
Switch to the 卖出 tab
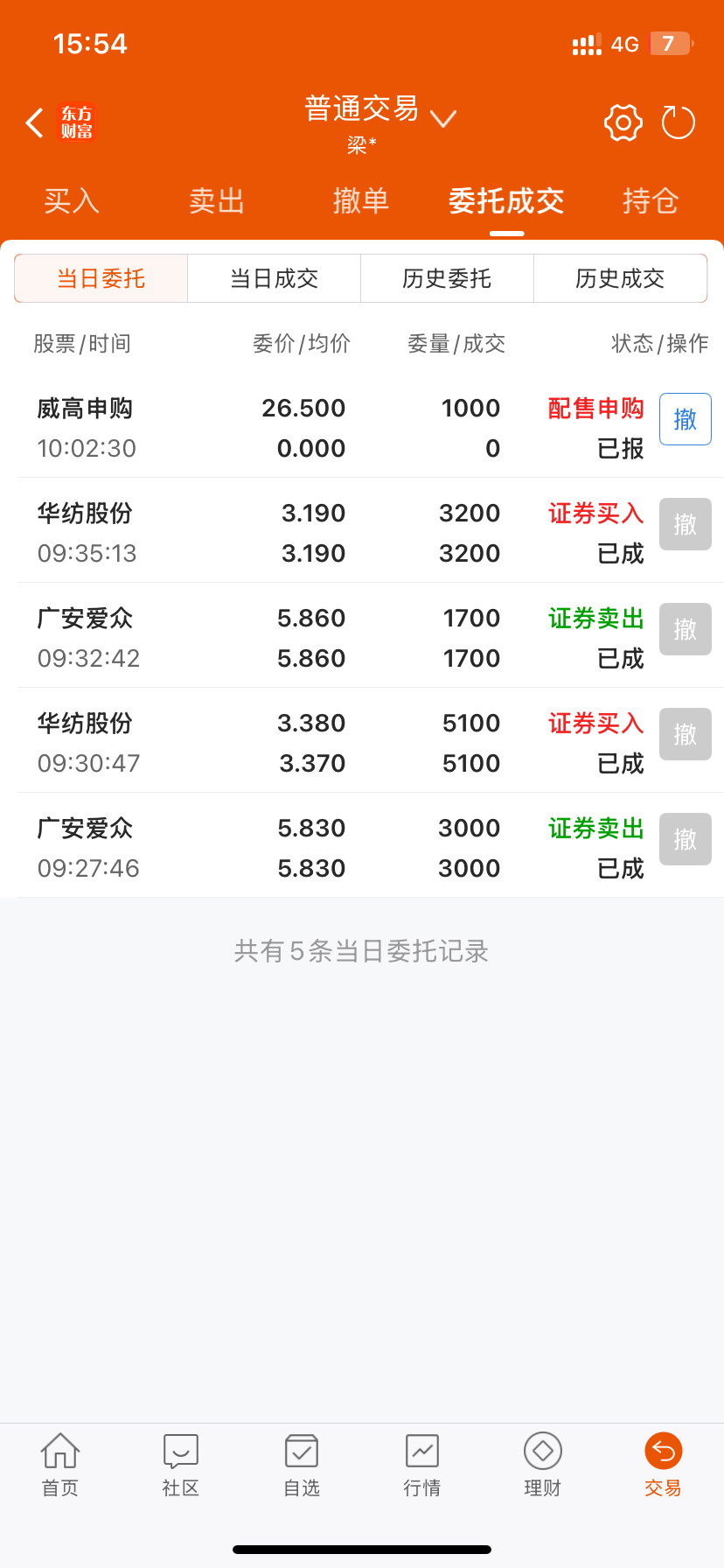tap(217, 201)
